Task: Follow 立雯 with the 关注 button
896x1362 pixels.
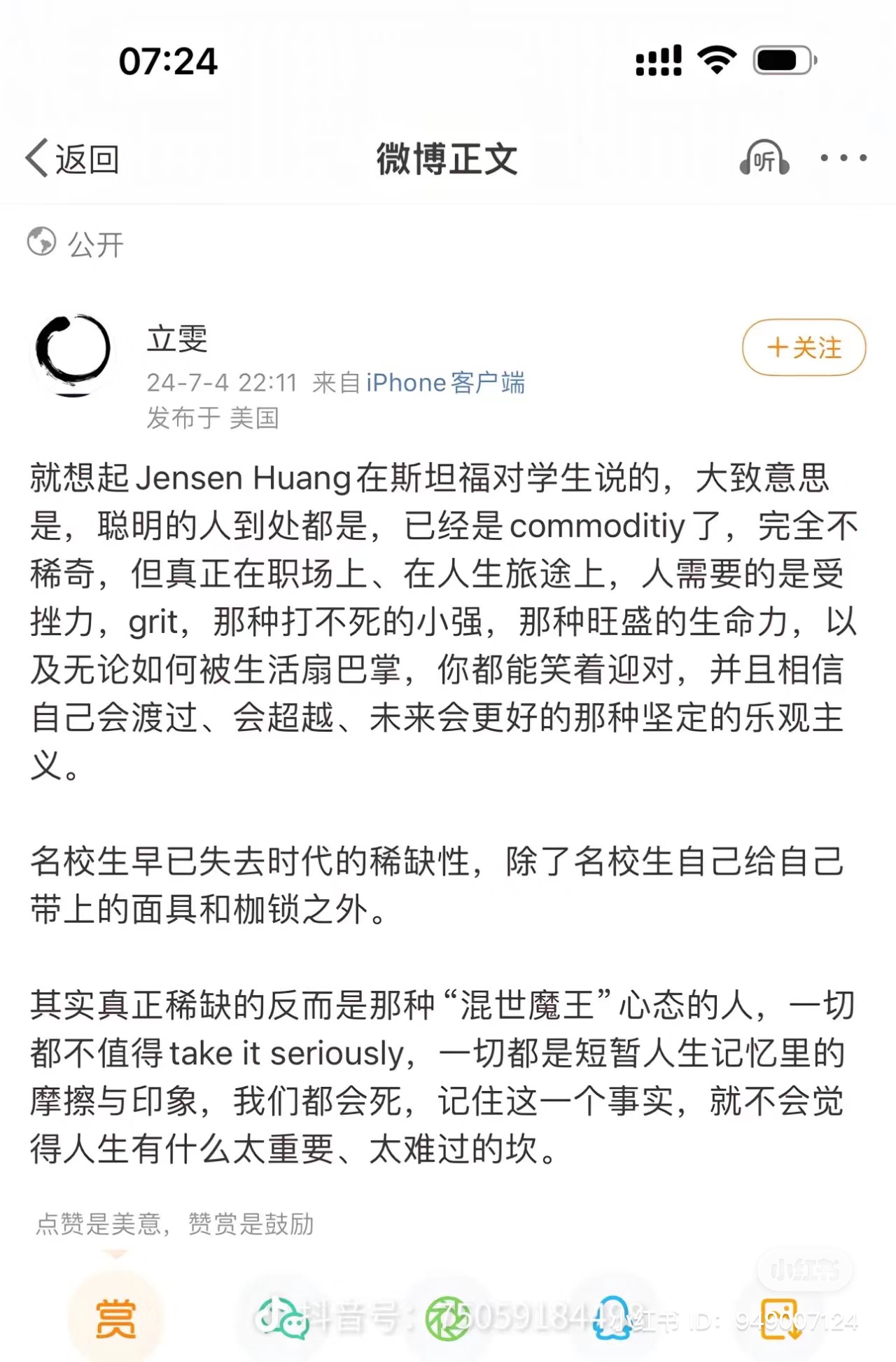Action: tap(804, 347)
